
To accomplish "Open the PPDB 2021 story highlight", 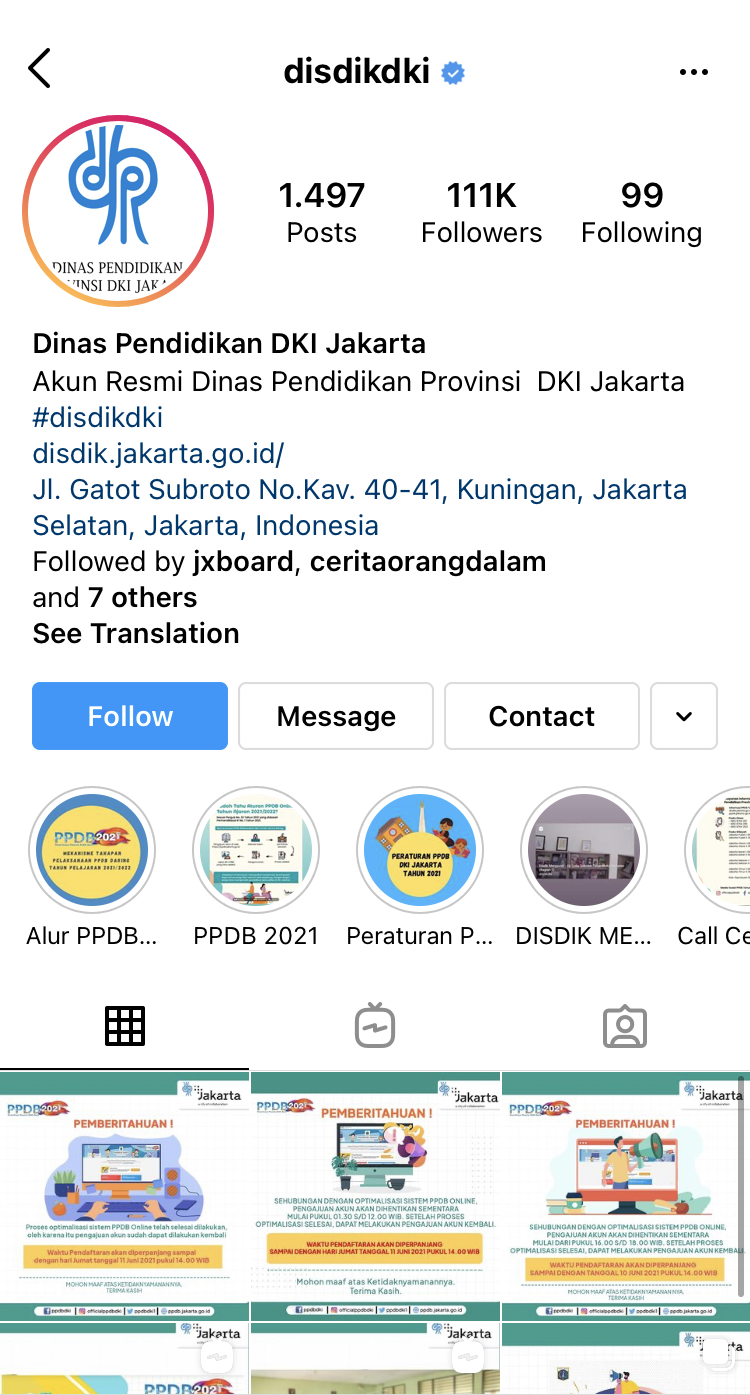I will click(x=256, y=851).
